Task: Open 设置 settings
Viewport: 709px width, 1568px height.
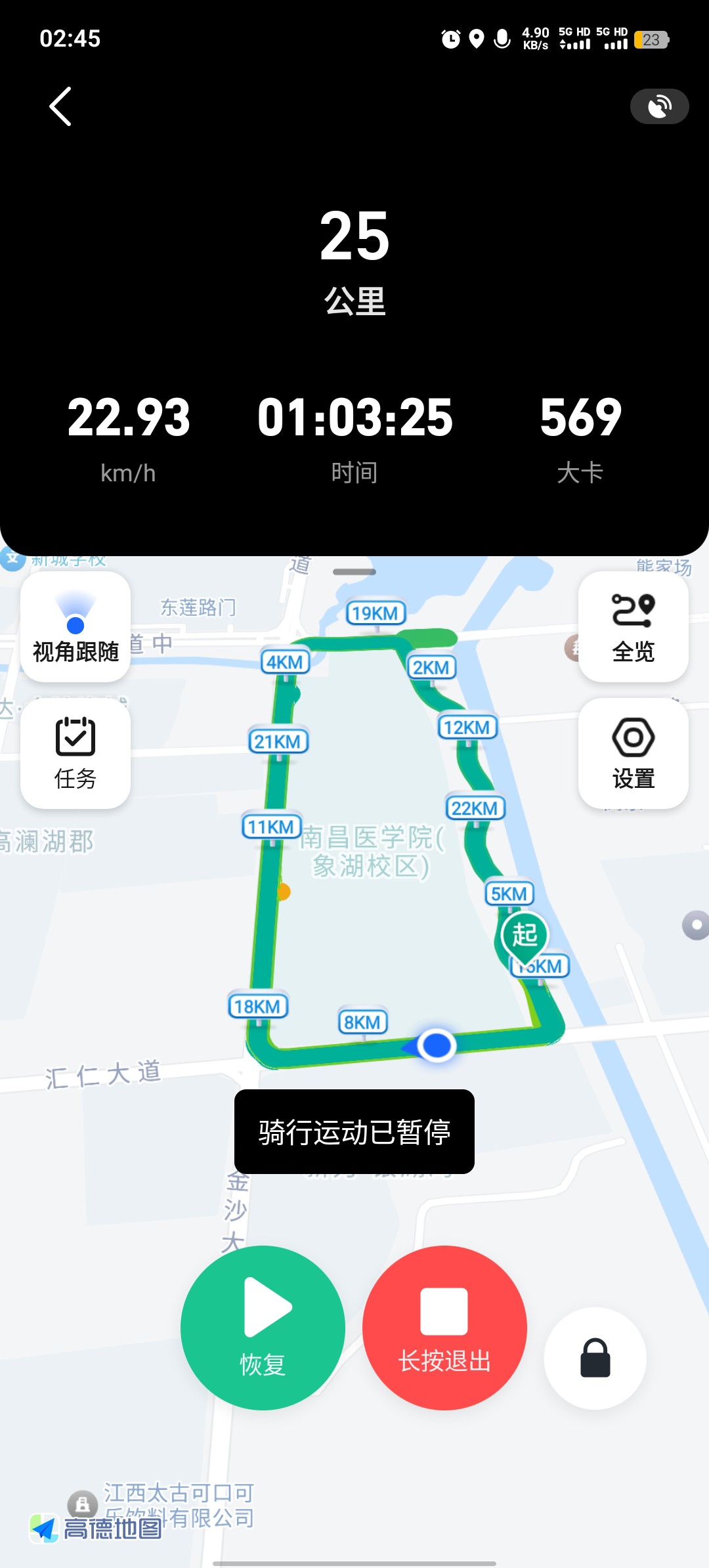Action: pos(633,753)
